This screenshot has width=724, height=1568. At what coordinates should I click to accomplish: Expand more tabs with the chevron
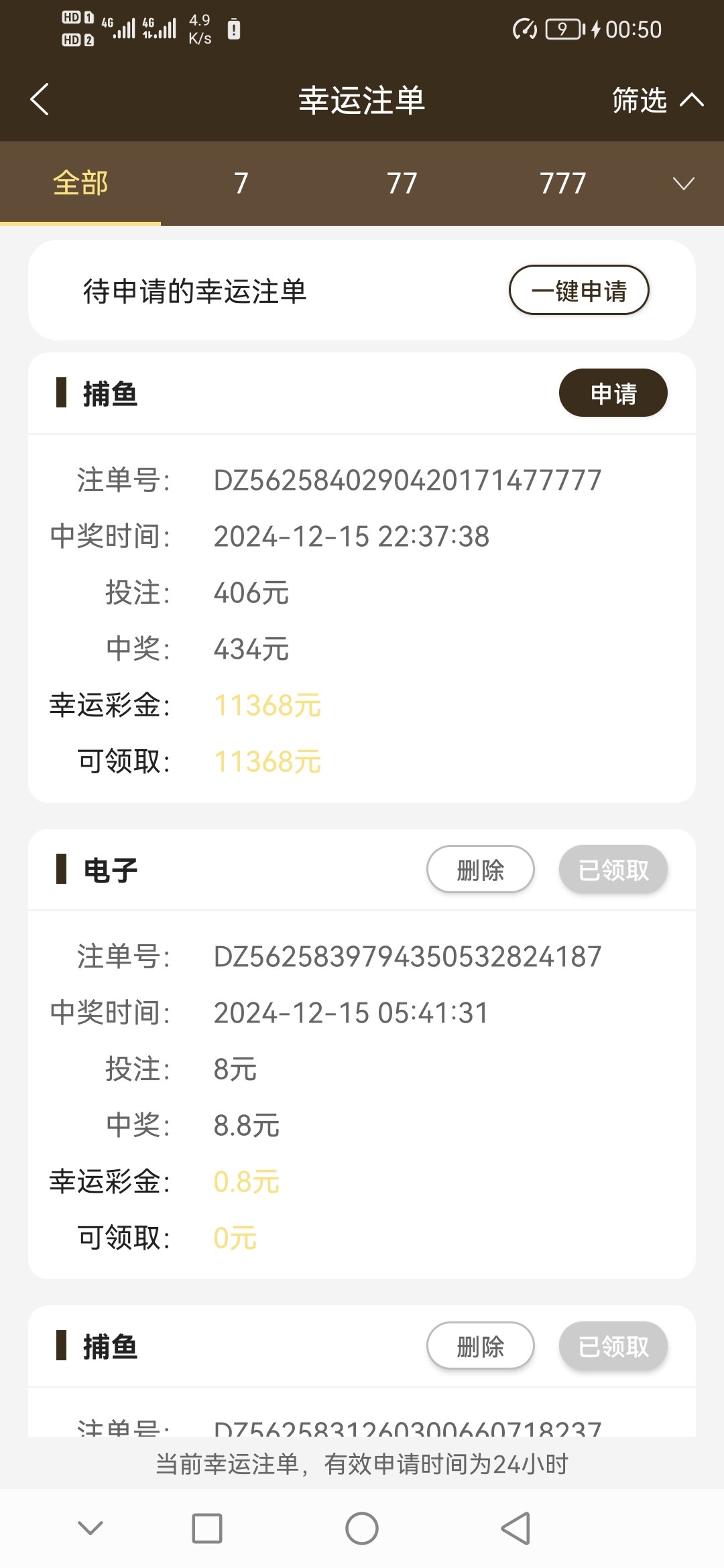[683, 184]
